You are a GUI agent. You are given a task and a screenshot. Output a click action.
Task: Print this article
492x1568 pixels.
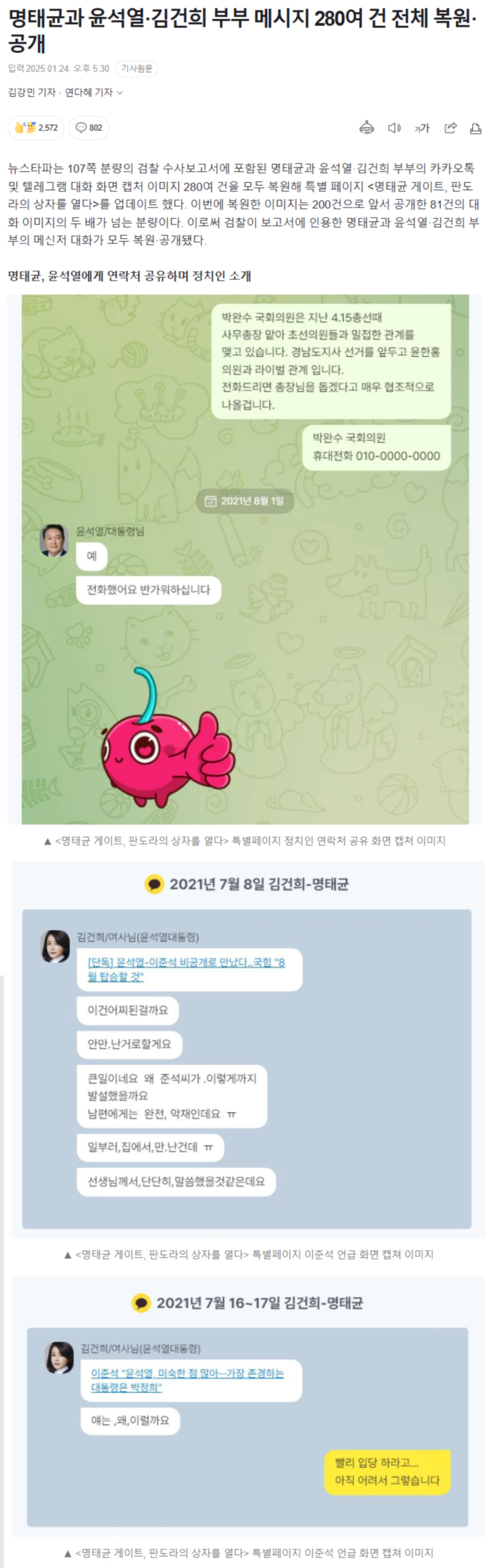tap(476, 127)
